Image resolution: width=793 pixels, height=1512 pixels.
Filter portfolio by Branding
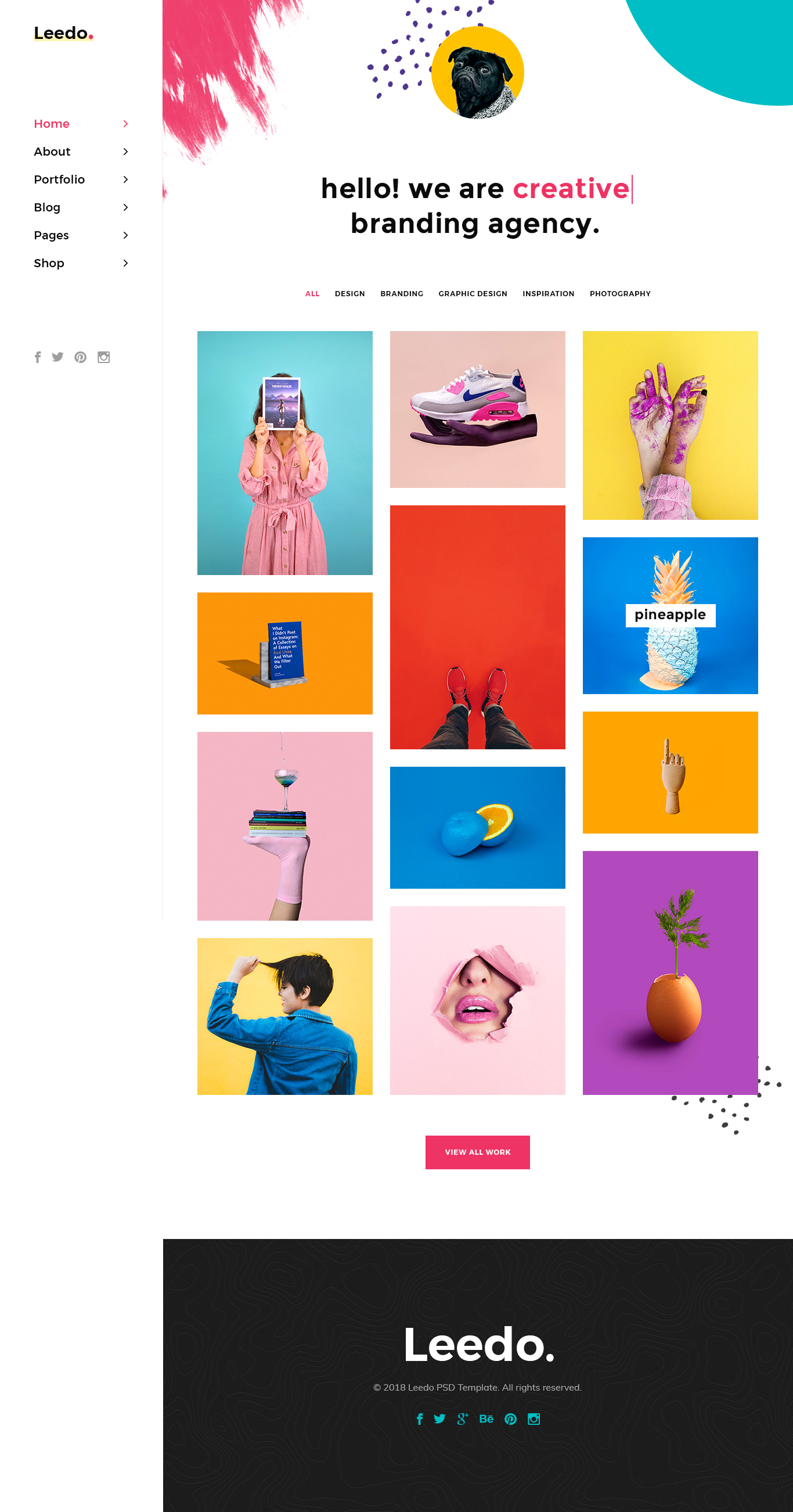pos(401,293)
